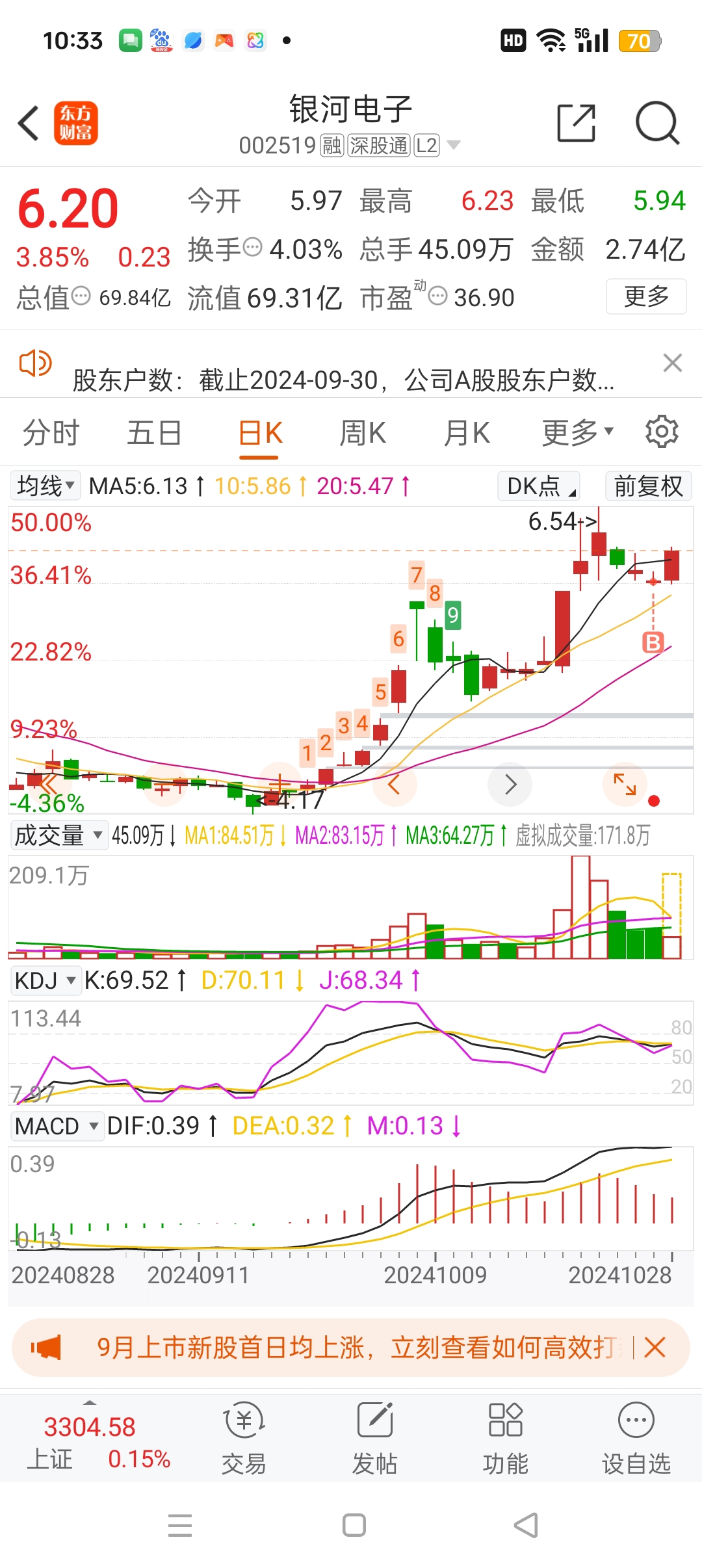
Task: Open the stock search magnifier
Action: 656,123
